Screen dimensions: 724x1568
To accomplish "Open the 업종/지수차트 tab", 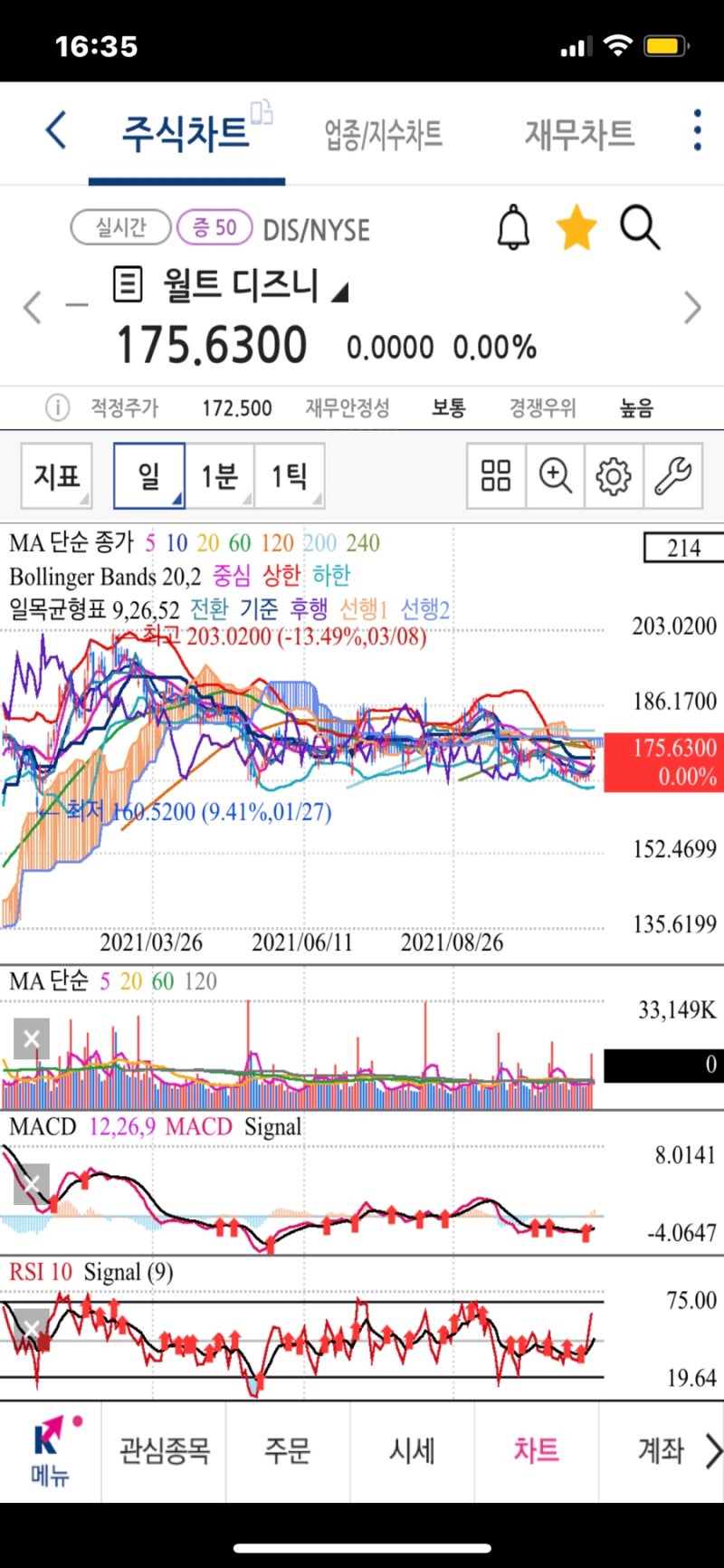I will point(384,131).
